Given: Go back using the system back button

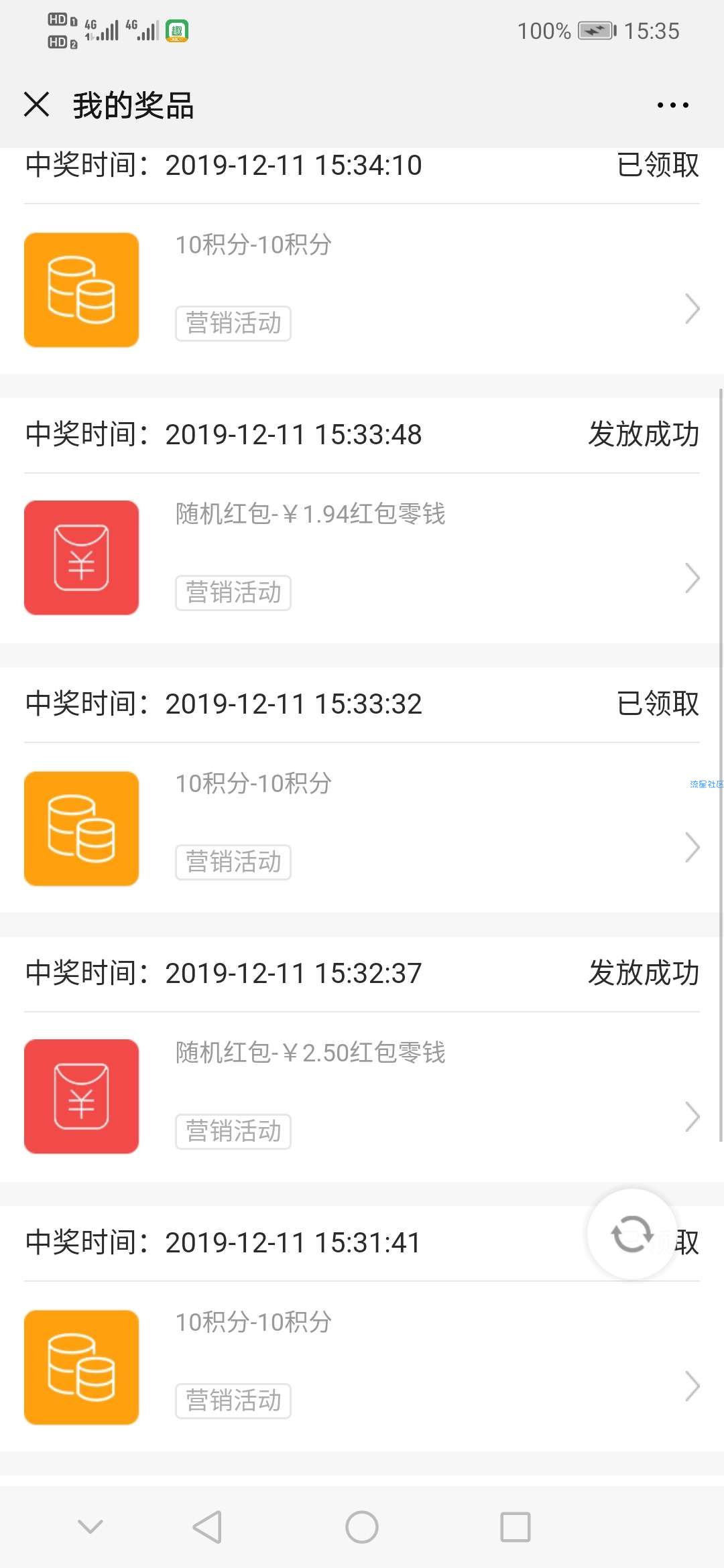Looking at the screenshot, I should (x=207, y=1527).
